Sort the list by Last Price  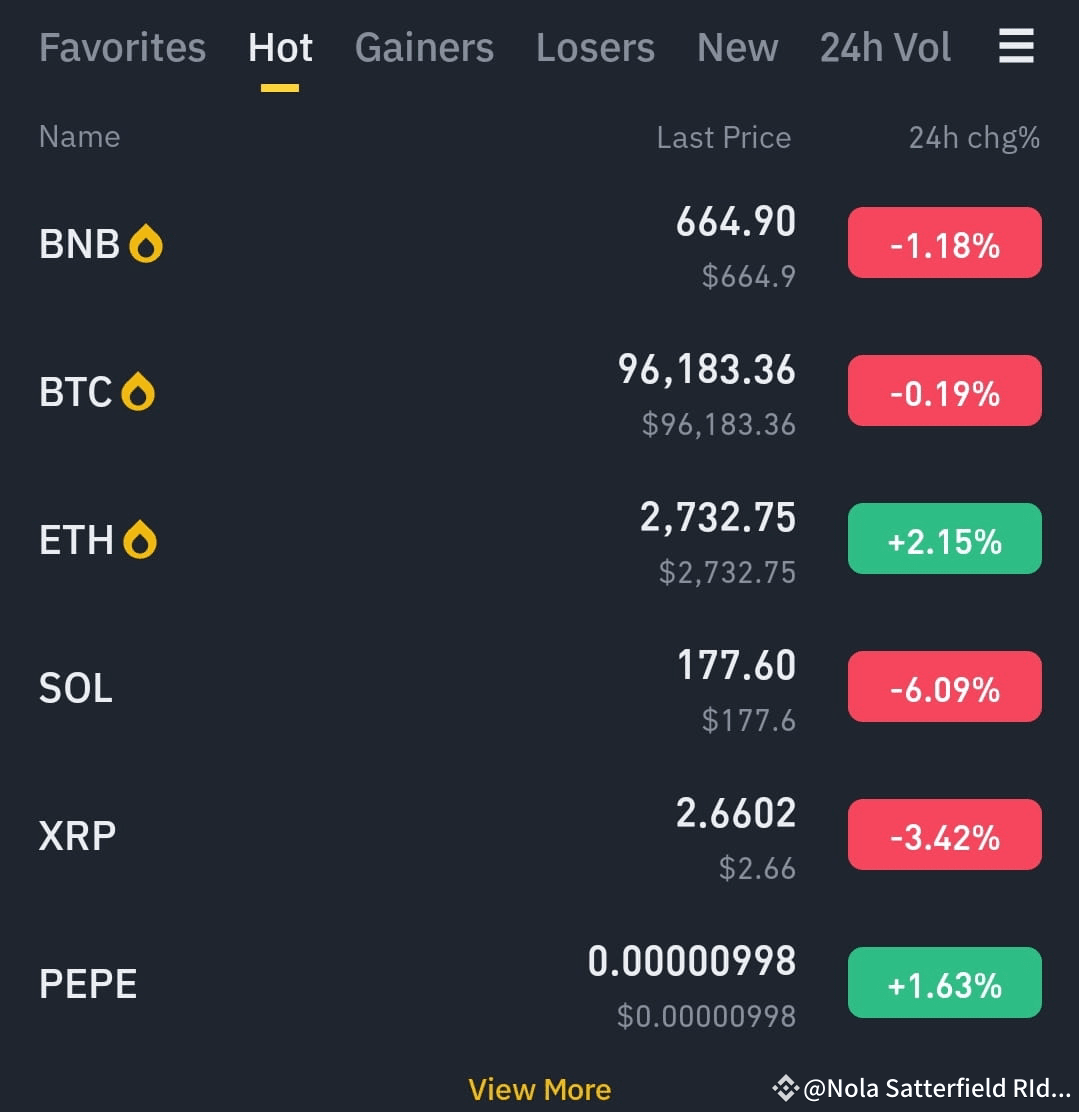point(723,137)
